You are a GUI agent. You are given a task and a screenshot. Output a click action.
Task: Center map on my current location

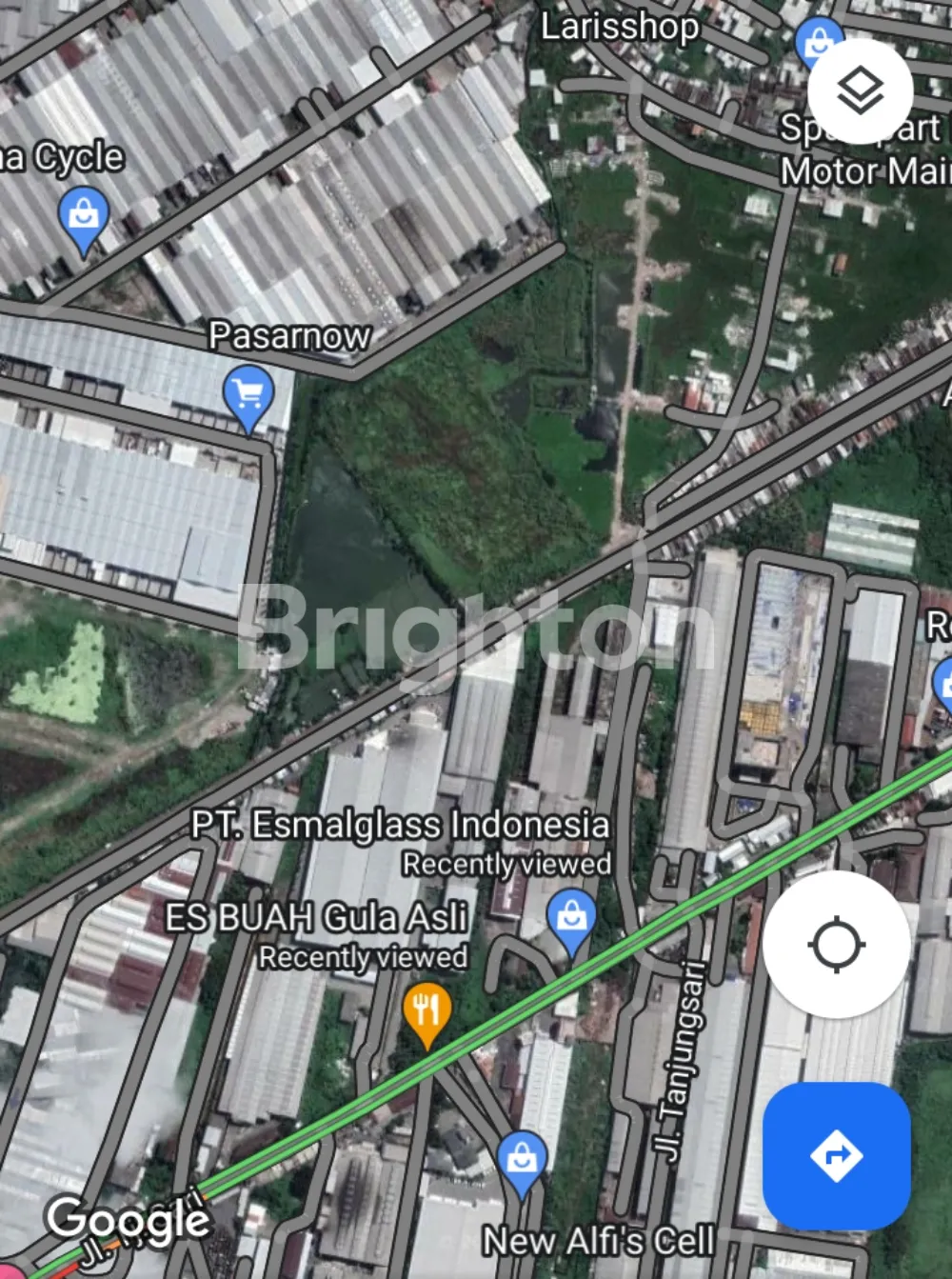tap(836, 944)
